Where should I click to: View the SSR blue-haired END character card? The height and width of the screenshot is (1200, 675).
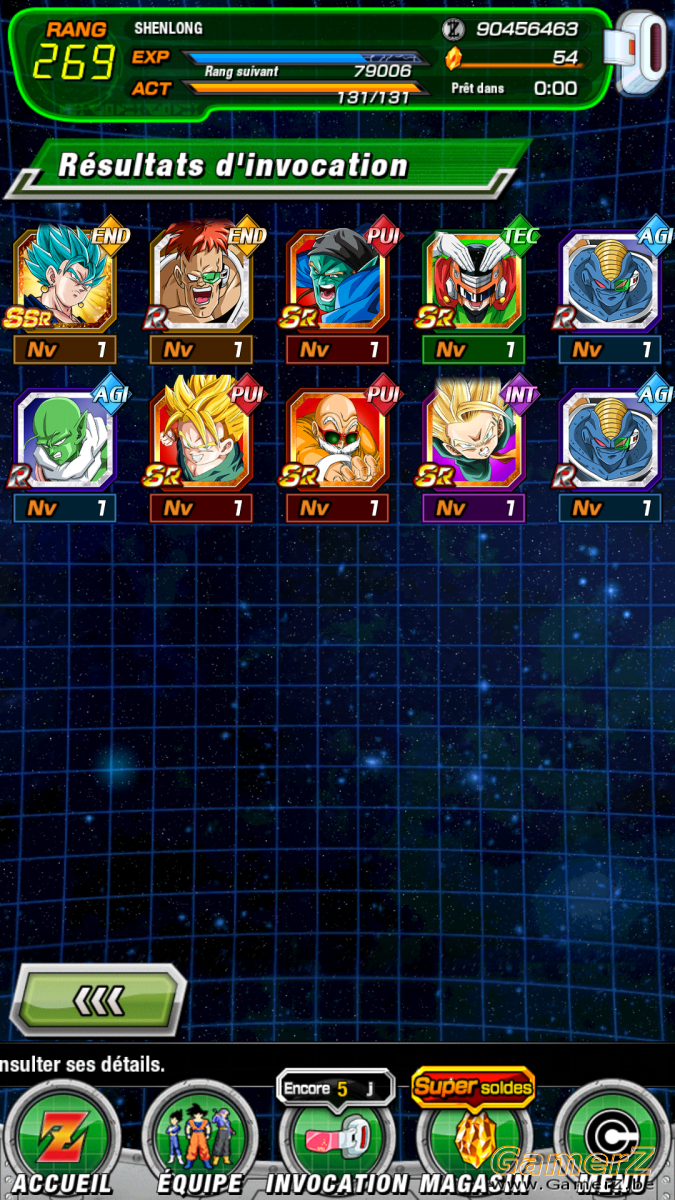point(65,281)
